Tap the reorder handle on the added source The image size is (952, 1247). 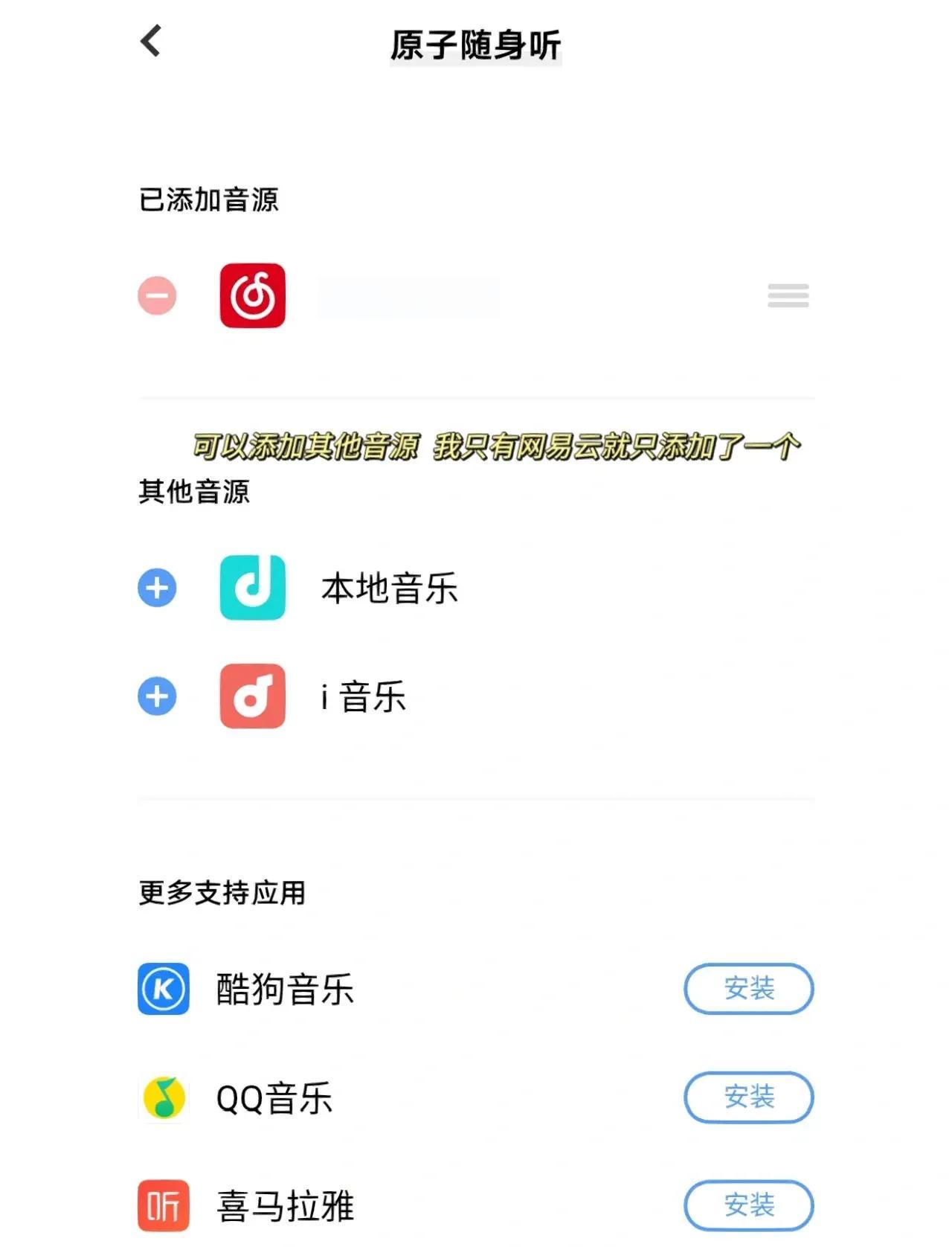788,296
